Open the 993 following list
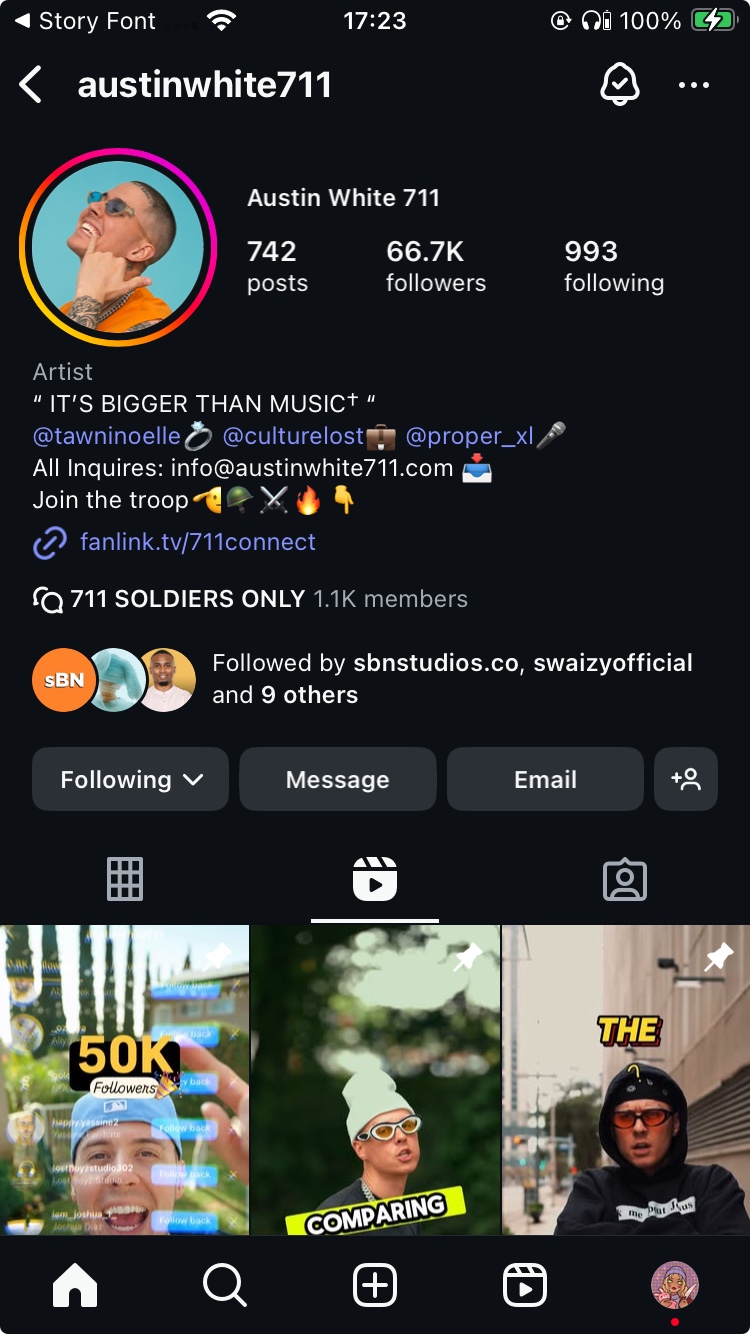This screenshot has height=1334, width=750. (613, 266)
